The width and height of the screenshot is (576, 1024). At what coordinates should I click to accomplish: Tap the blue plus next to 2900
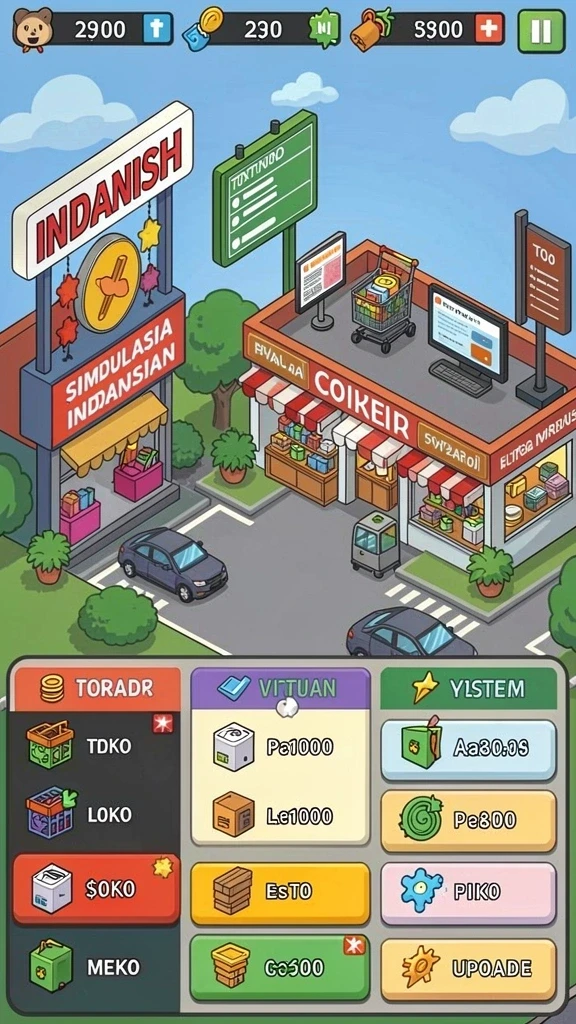pyautogui.click(x=156, y=29)
